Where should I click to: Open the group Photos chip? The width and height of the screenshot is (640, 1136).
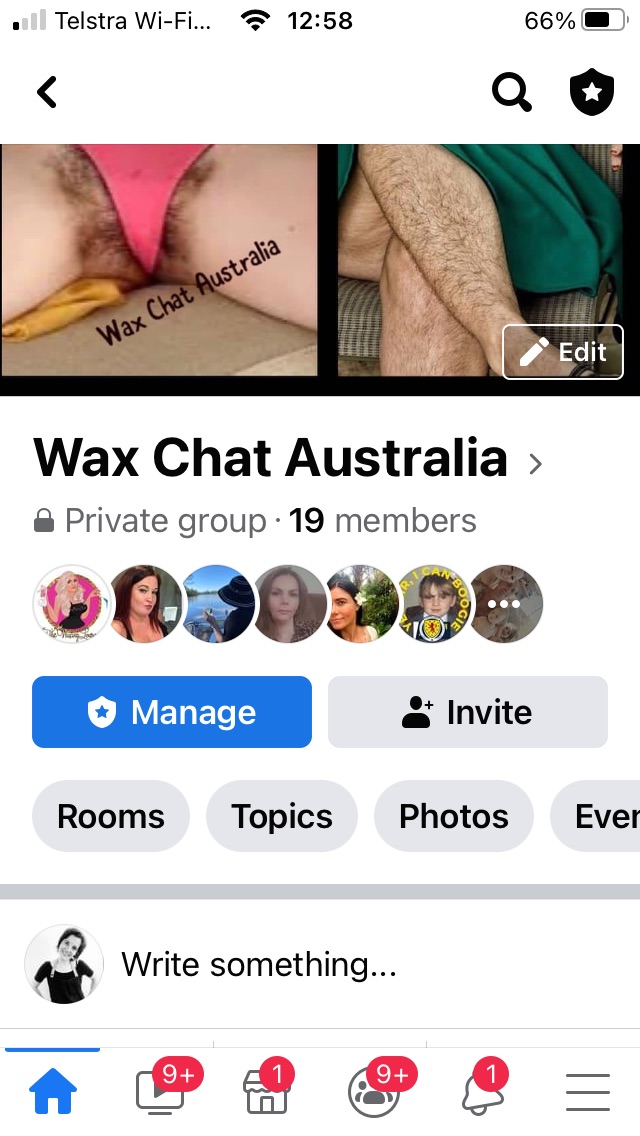(x=453, y=816)
